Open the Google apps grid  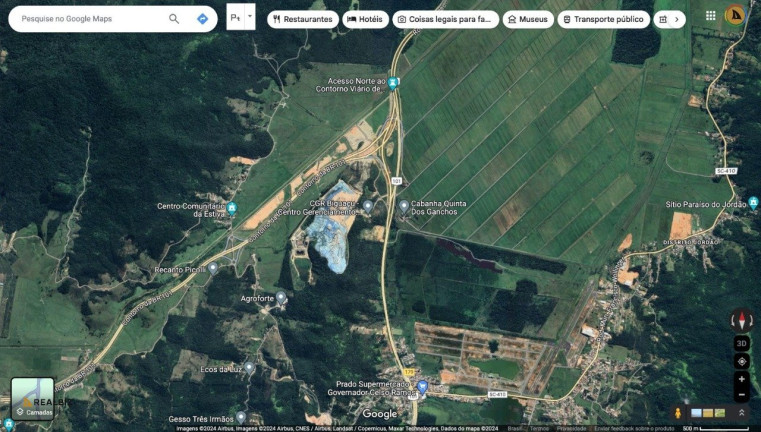click(x=710, y=16)
